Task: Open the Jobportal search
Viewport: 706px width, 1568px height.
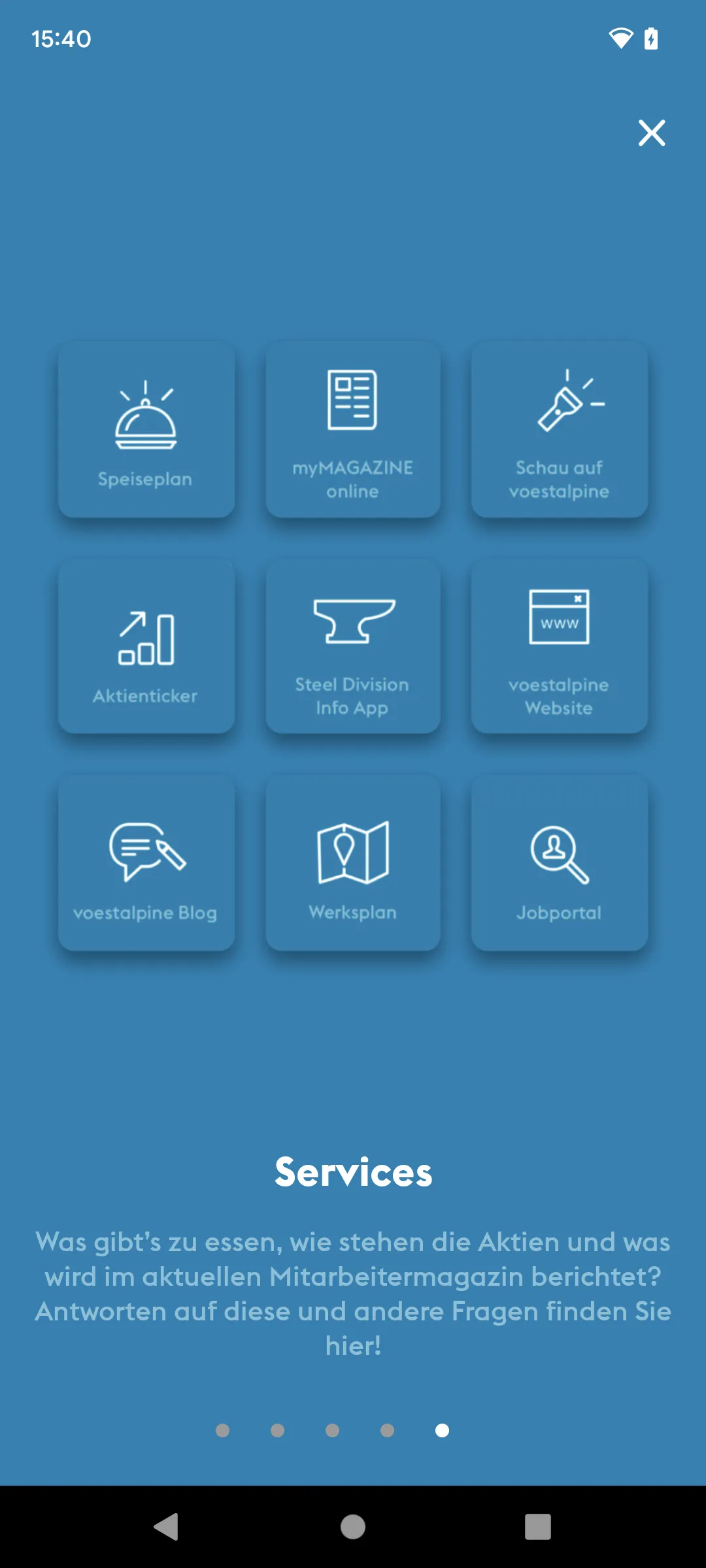Action: pyautogui.click(x=560, y=862)
